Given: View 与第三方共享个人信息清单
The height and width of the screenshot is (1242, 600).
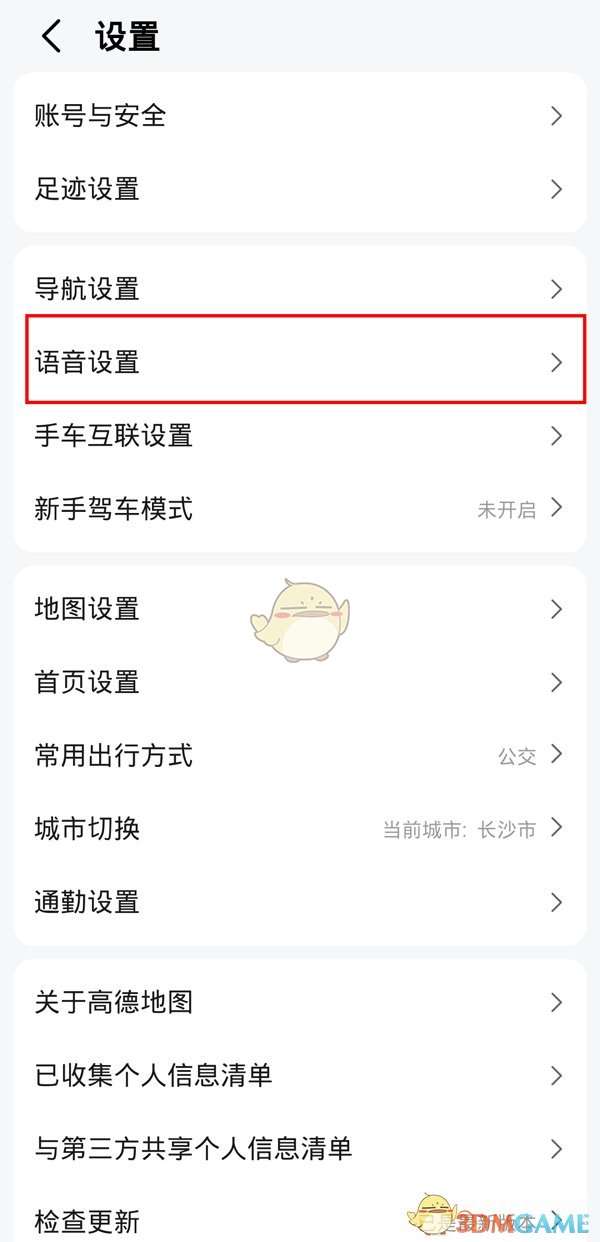Looking at the screenshot, I should click(x=300, y=1148).
